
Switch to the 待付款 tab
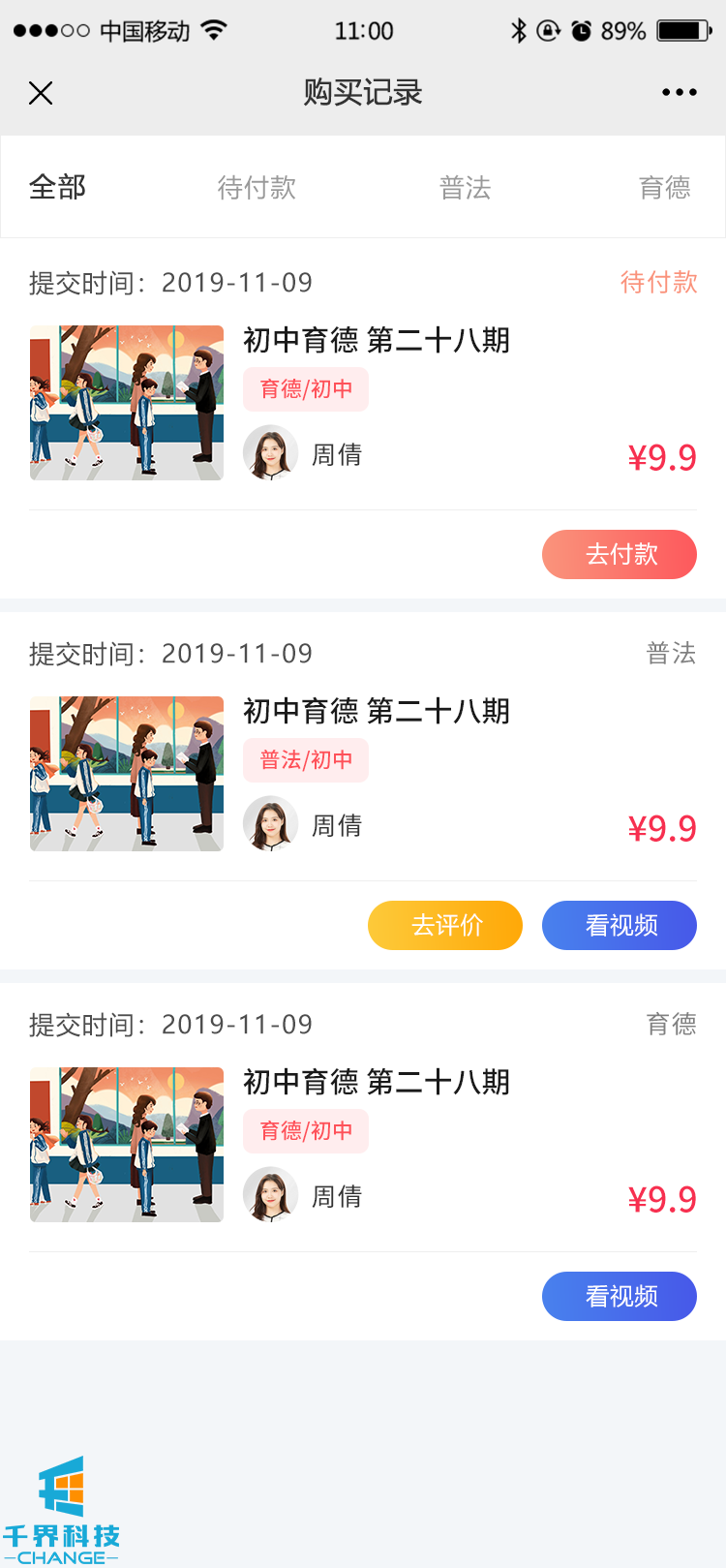tap(257, 187)
